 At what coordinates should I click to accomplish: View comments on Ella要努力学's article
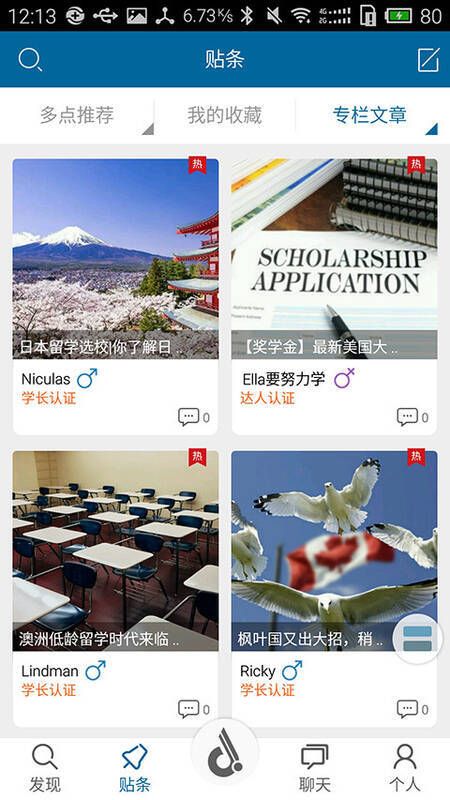[x=413, y=417]
